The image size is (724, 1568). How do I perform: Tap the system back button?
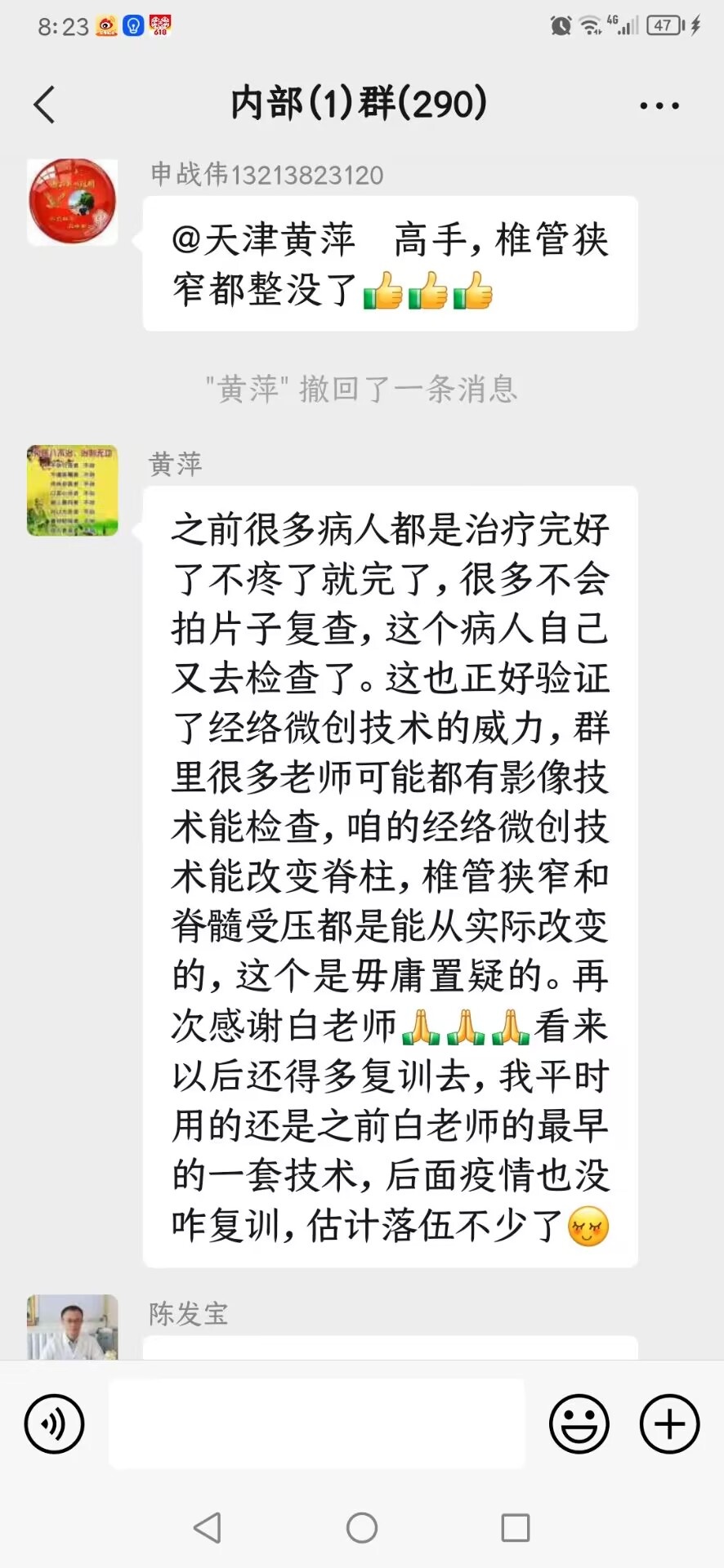click(x=208, y=1527)
